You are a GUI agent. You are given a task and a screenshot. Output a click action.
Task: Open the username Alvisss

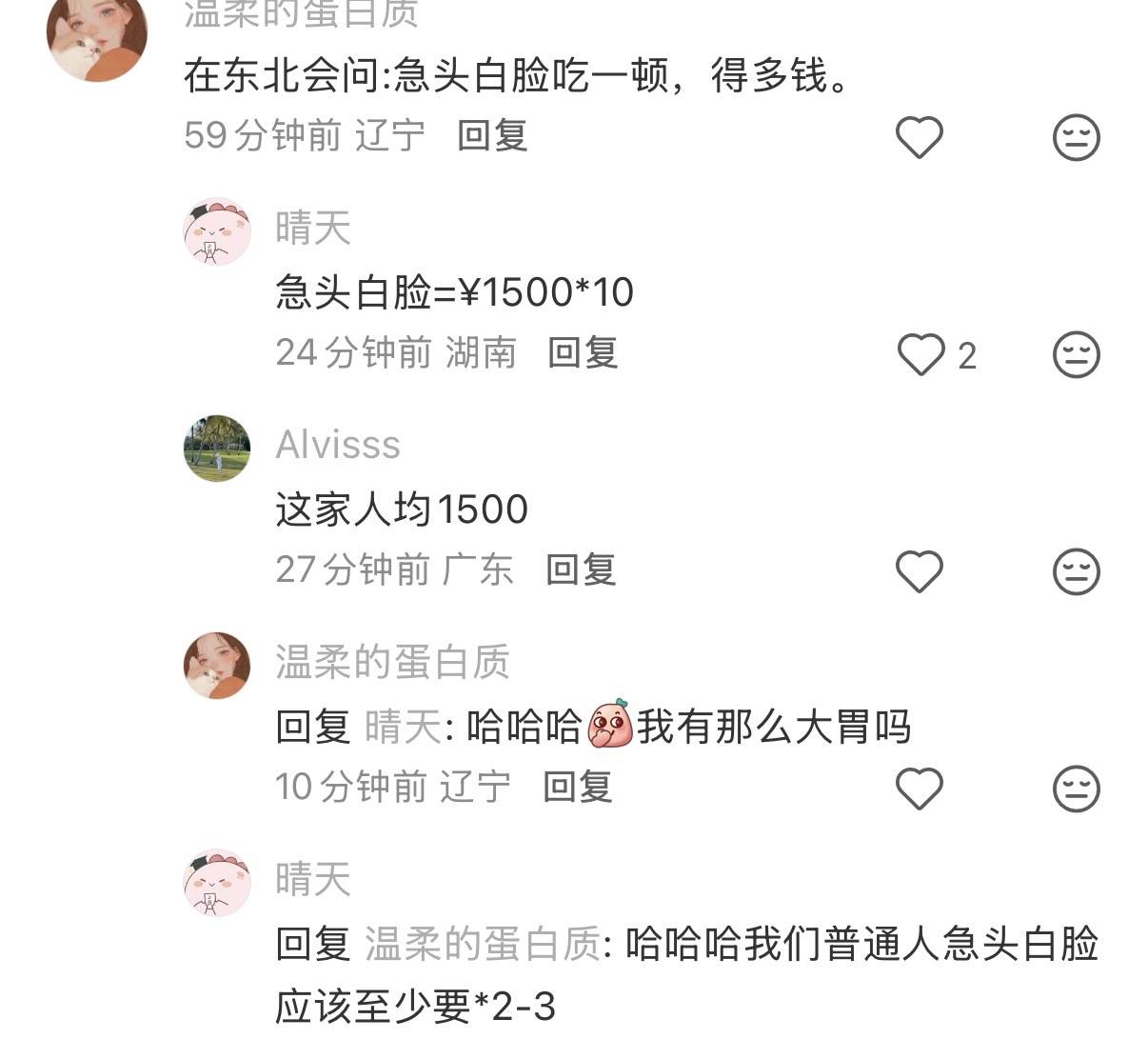pos(338,445)
